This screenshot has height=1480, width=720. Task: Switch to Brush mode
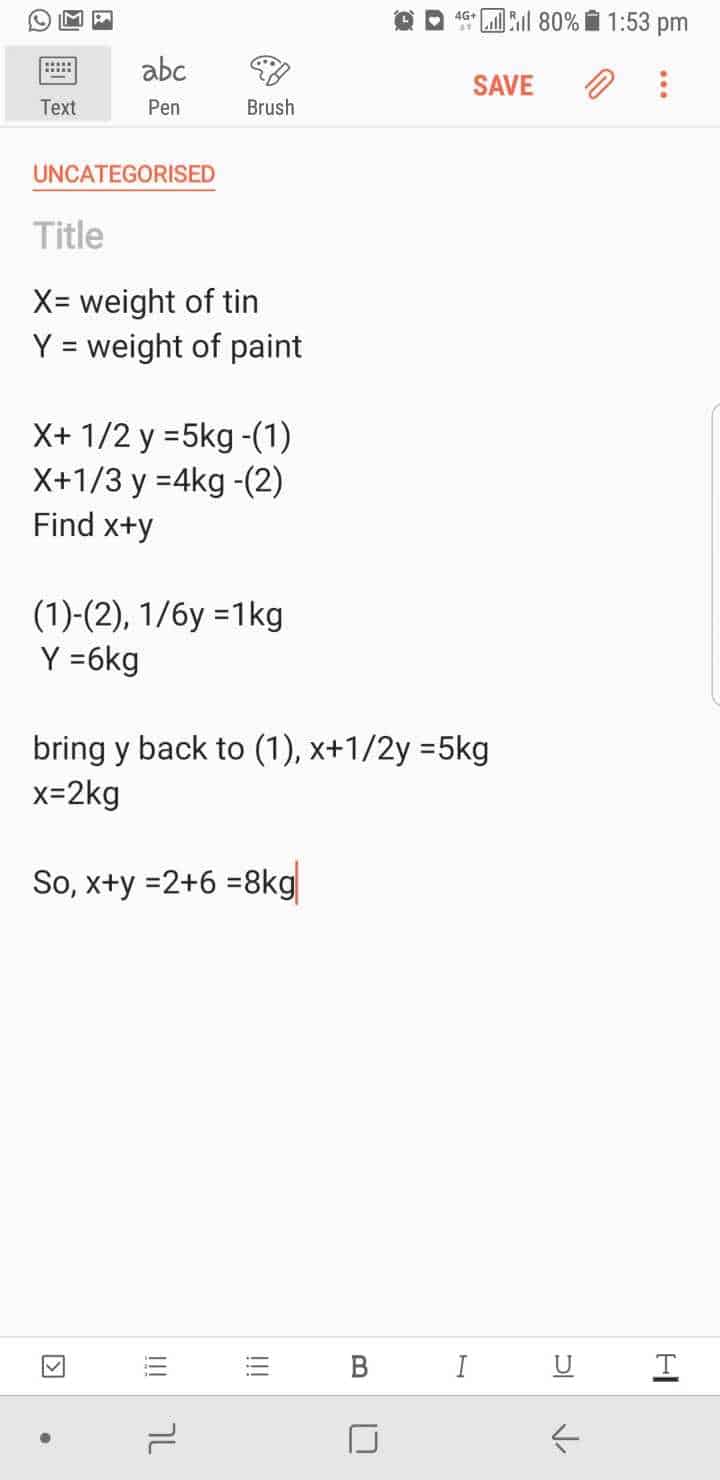270,85
